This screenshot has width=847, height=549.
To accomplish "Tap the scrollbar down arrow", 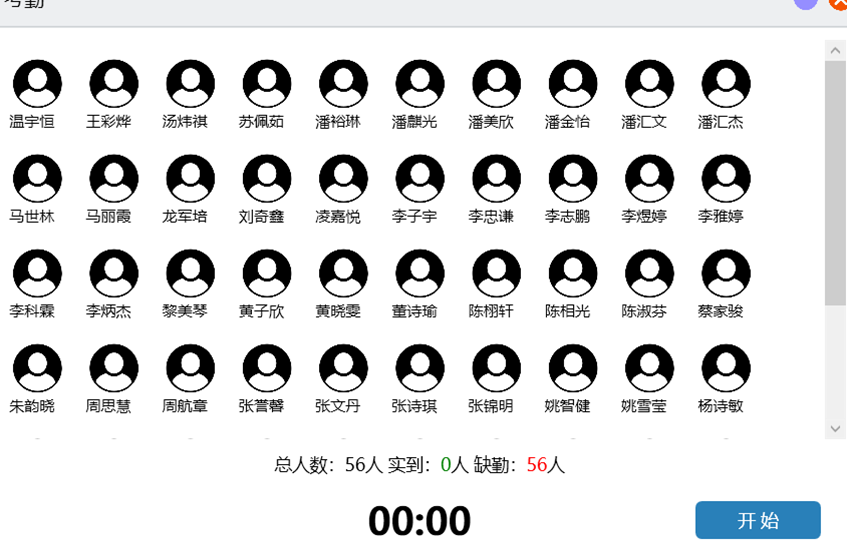I will pyautogui.click(x=835, y=428).
